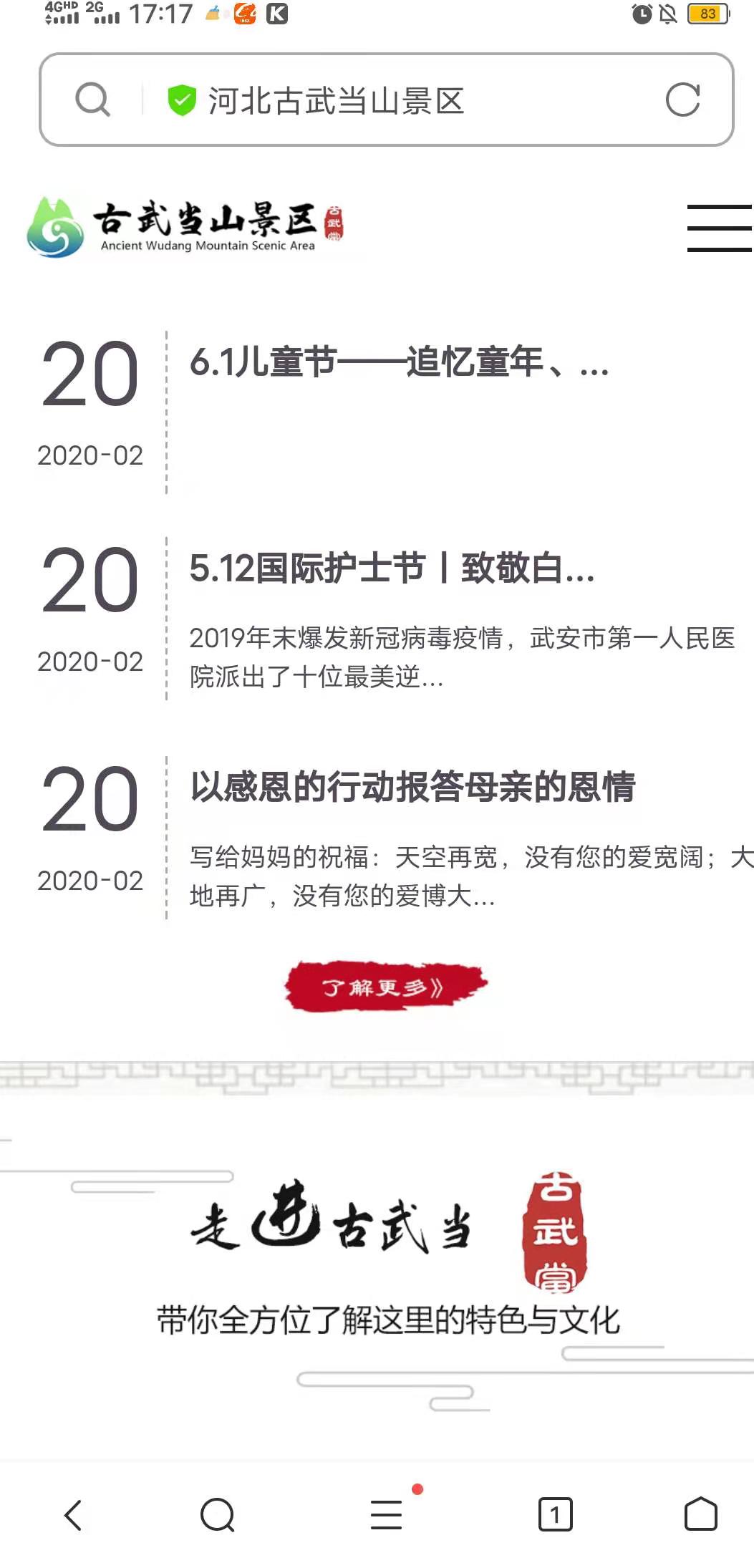Go to the browser home page
The height and width of the screenshot is (1568, 754).
click(x=700, y=1514)
